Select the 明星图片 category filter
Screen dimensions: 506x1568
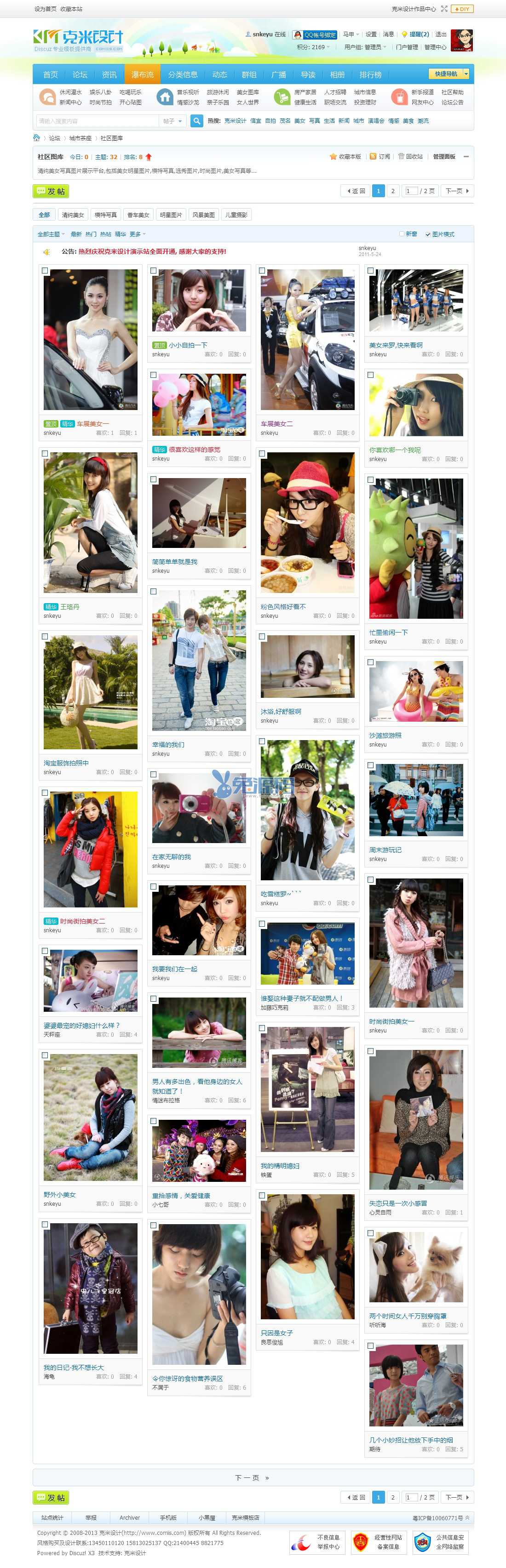171,215
